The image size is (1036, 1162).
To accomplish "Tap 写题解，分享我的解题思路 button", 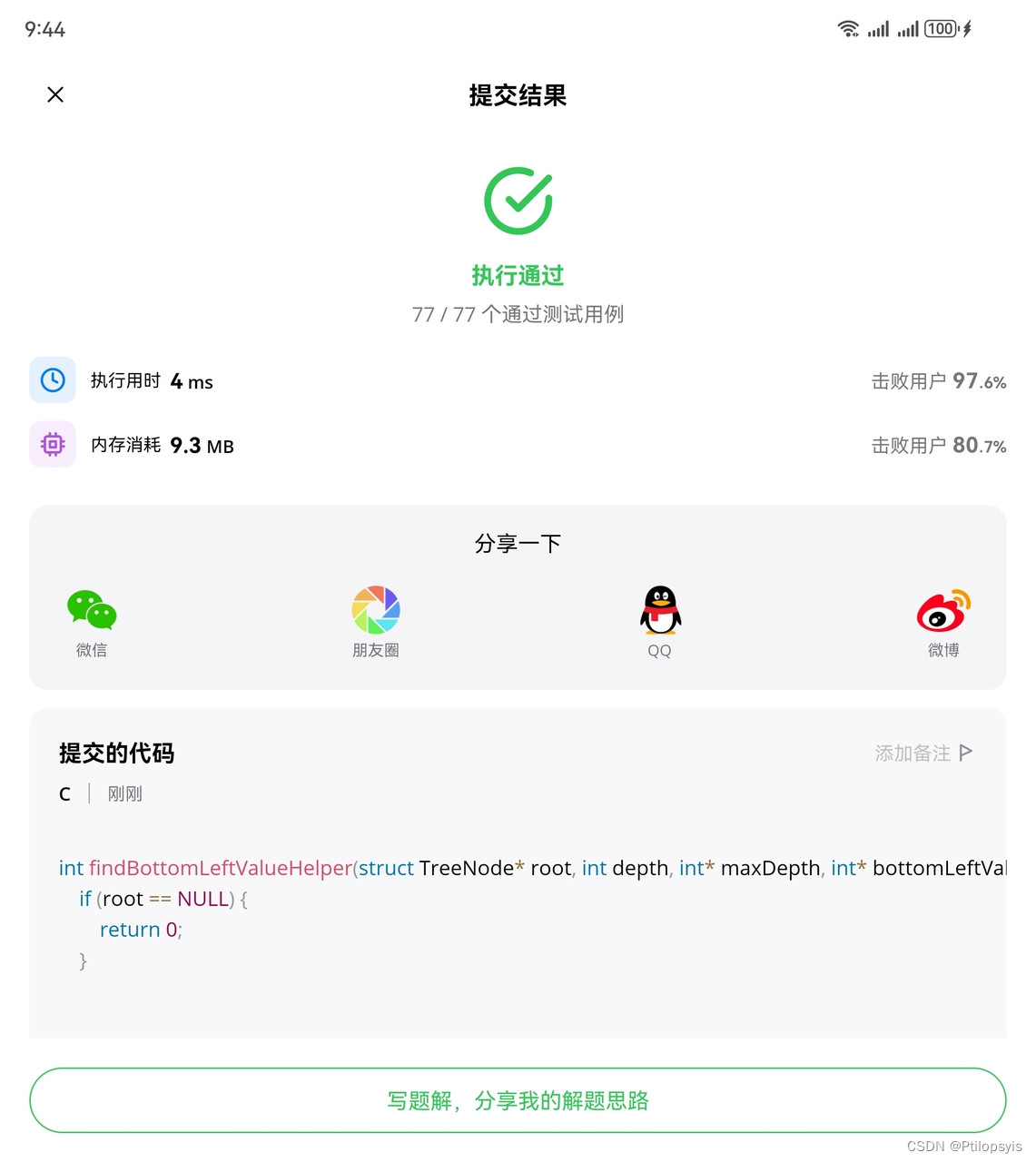I will tap(518, 1100).
